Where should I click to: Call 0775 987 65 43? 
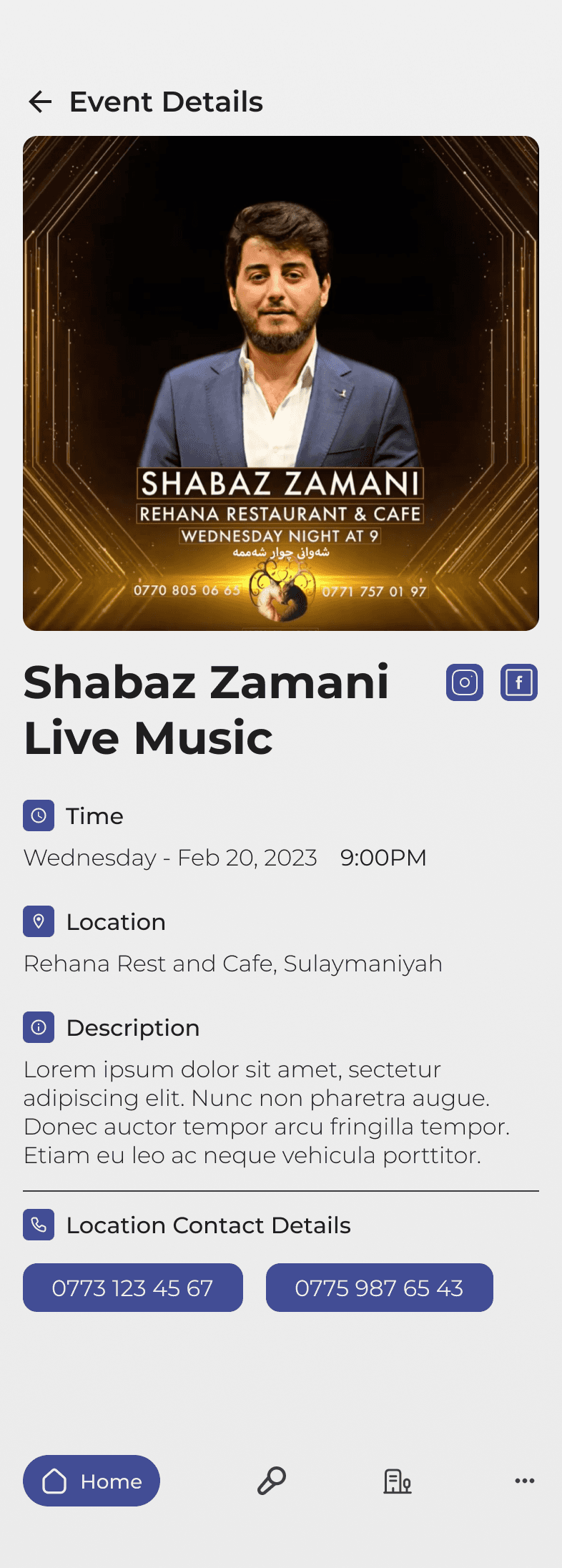point(379,1288)
